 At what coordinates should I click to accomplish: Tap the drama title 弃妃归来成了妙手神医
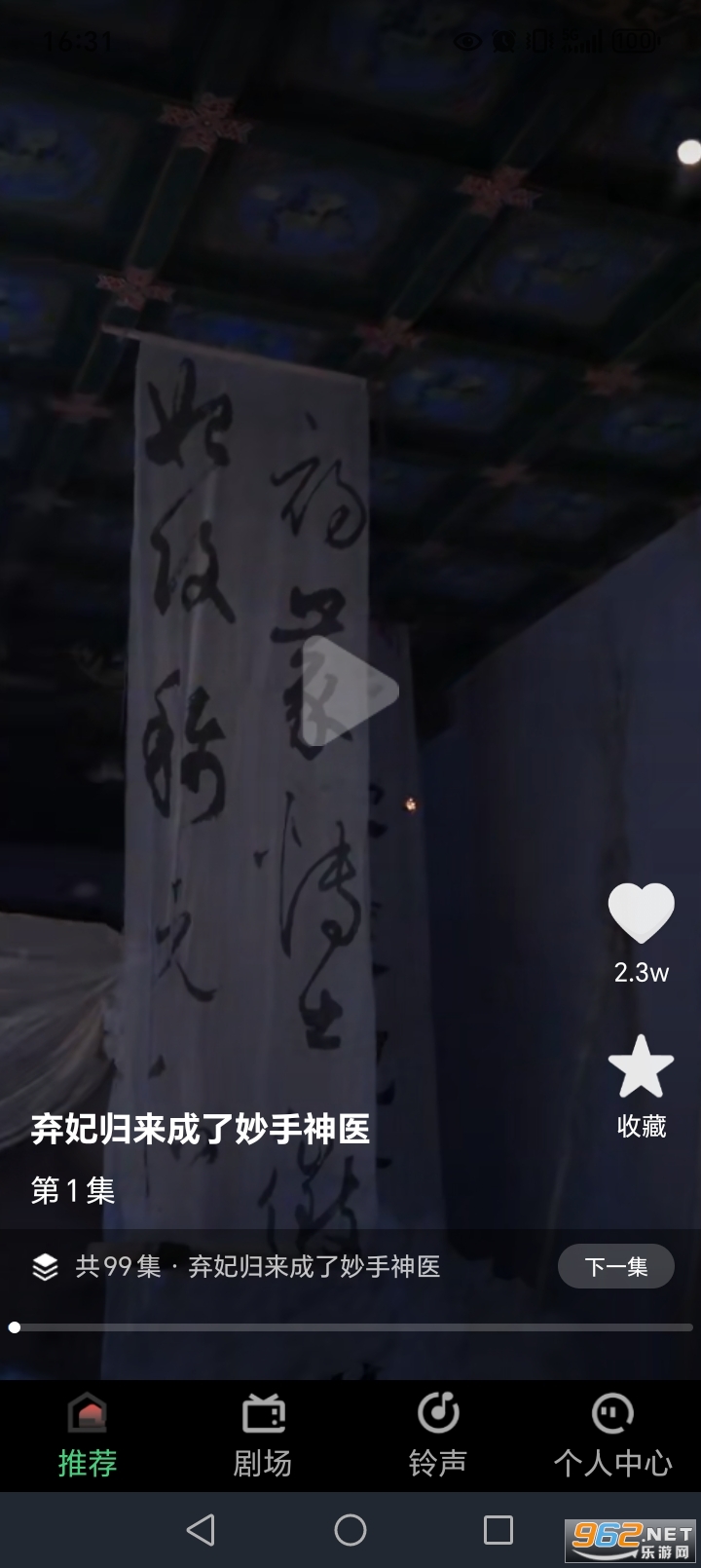205,1130
